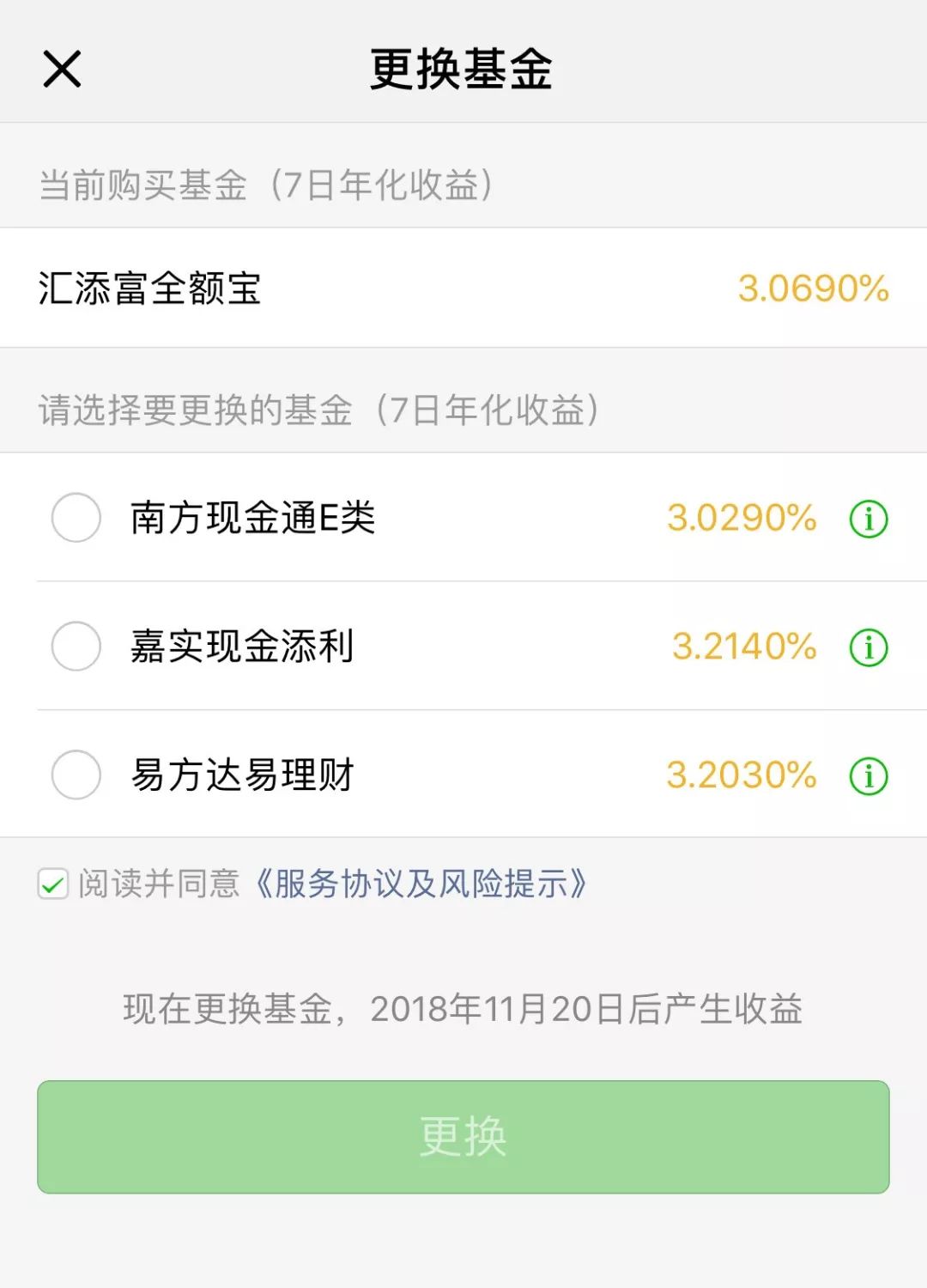Open the 《服务协议及风险提示》 link
This screenshot has width=927, height=1288.
click(422, 884)
